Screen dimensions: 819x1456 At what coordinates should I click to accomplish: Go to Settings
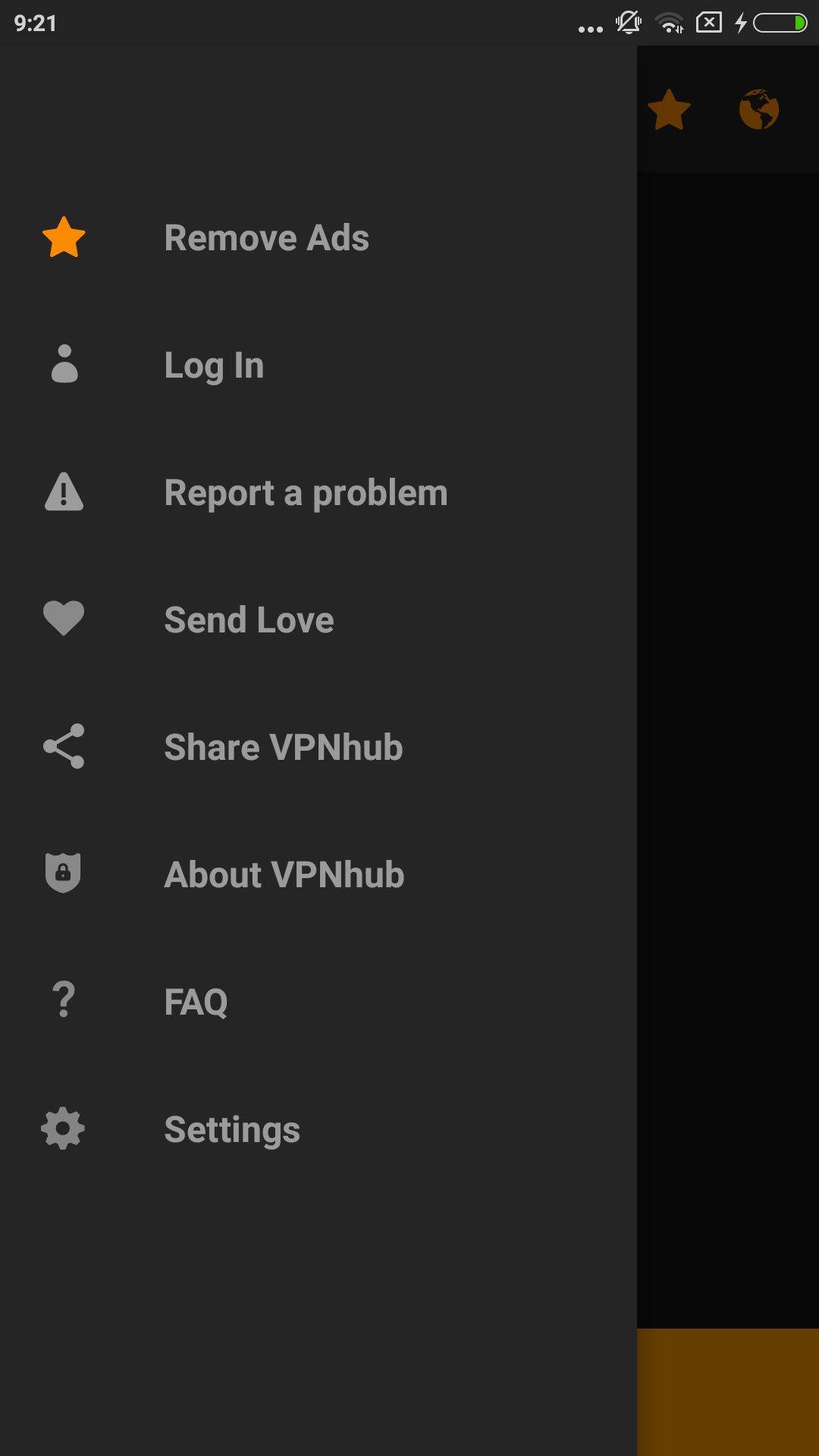coord(318,1130)
